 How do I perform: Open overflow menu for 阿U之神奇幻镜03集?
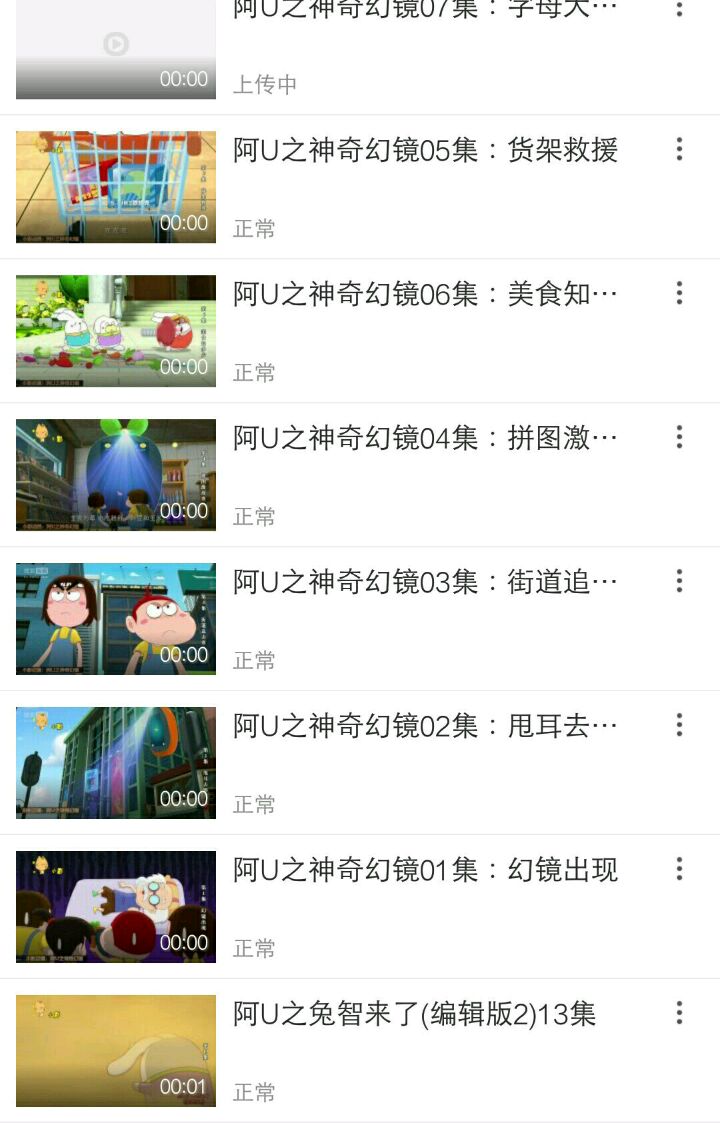[679, 581]
